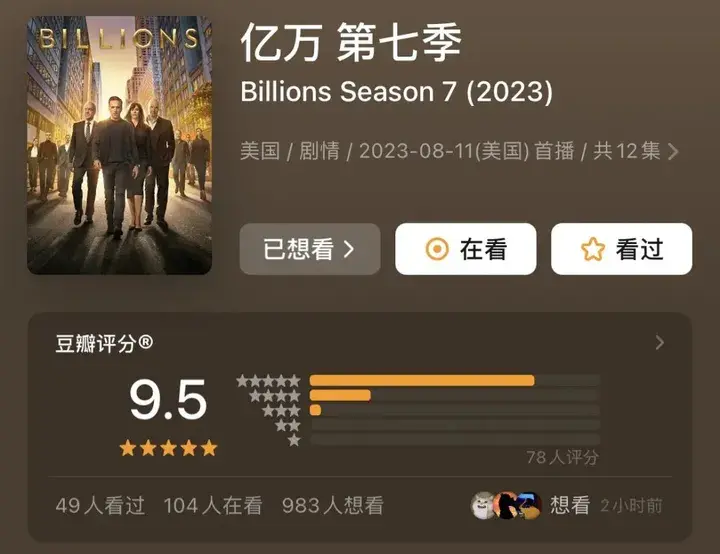Expand show info via the 共12集 chevron
This screenshot has height=554, width=720.
673,152
